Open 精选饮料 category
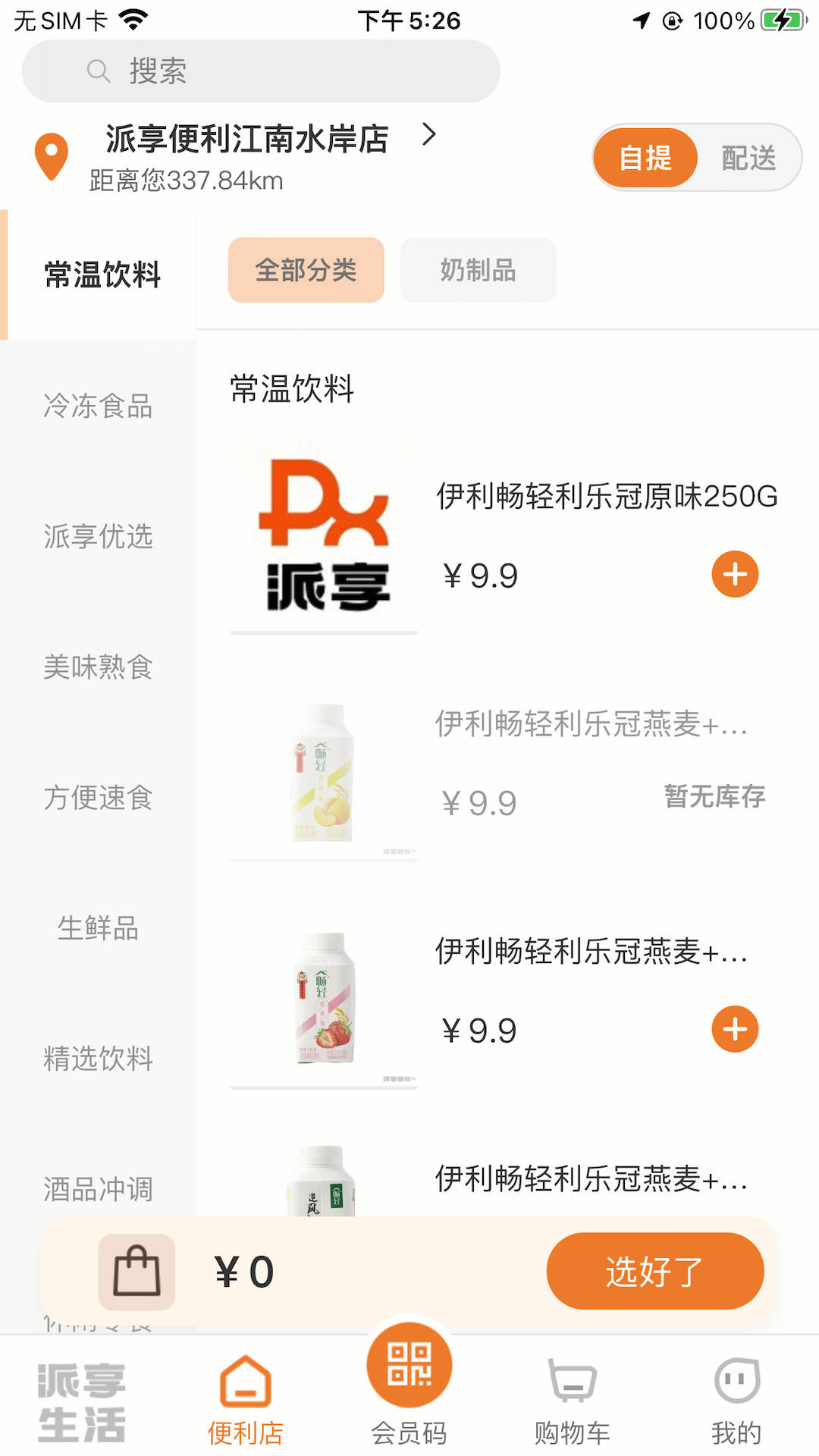 click(x=98, y=1058)
